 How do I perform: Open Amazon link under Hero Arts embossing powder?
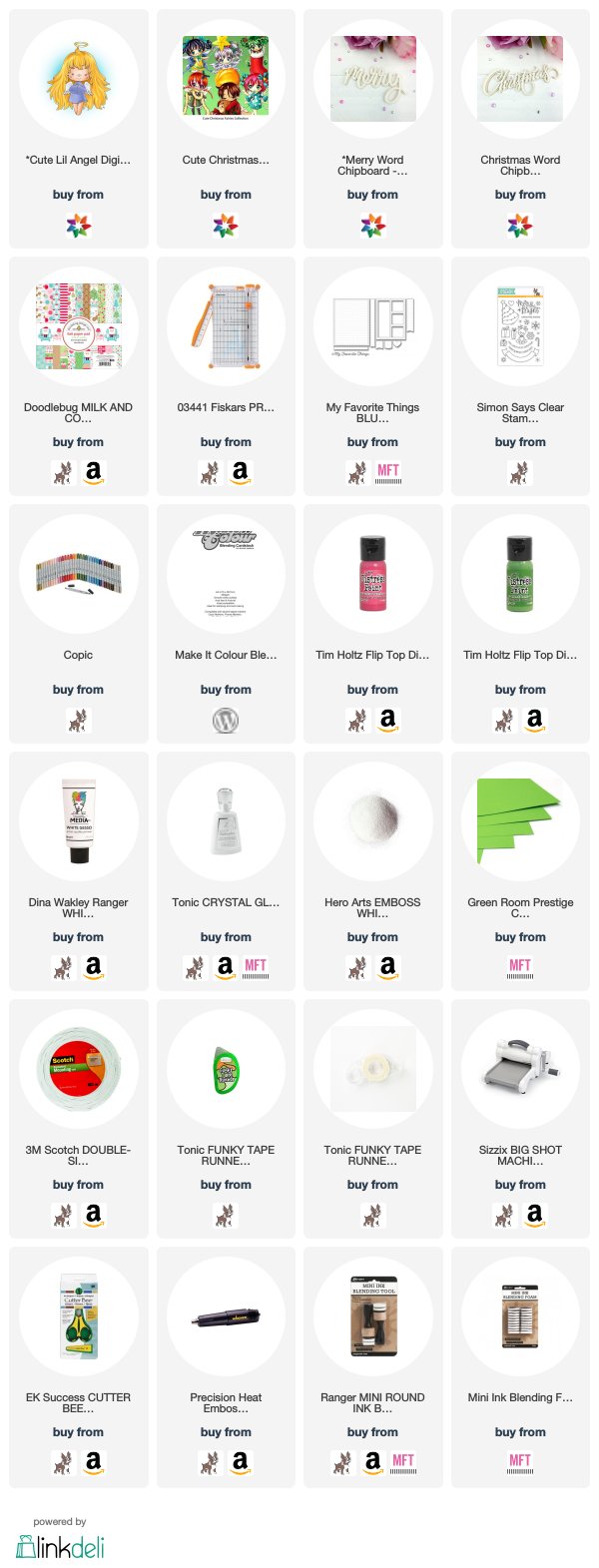click(387, 966)
